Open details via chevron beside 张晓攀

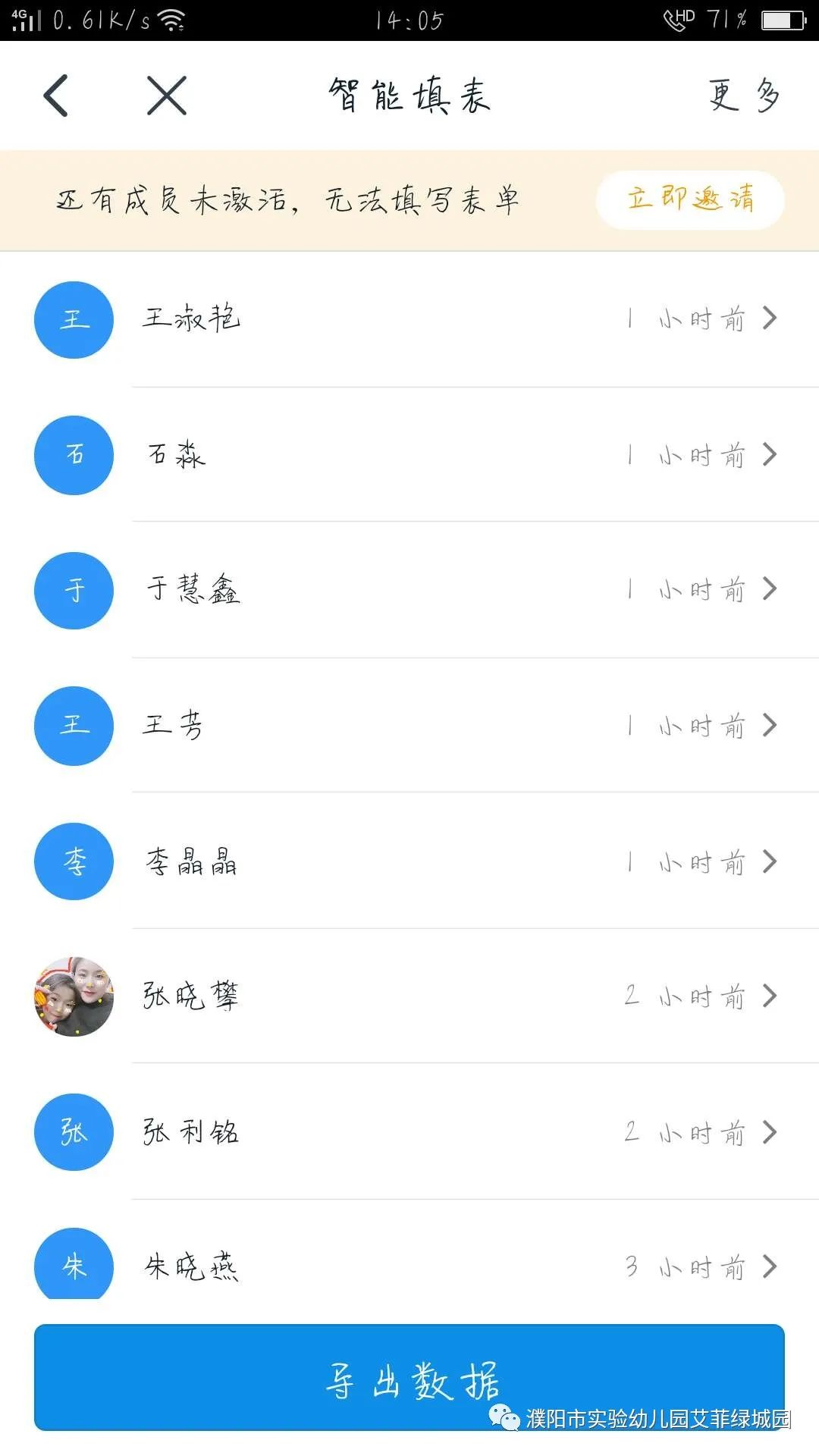click(x=769, y=996)
